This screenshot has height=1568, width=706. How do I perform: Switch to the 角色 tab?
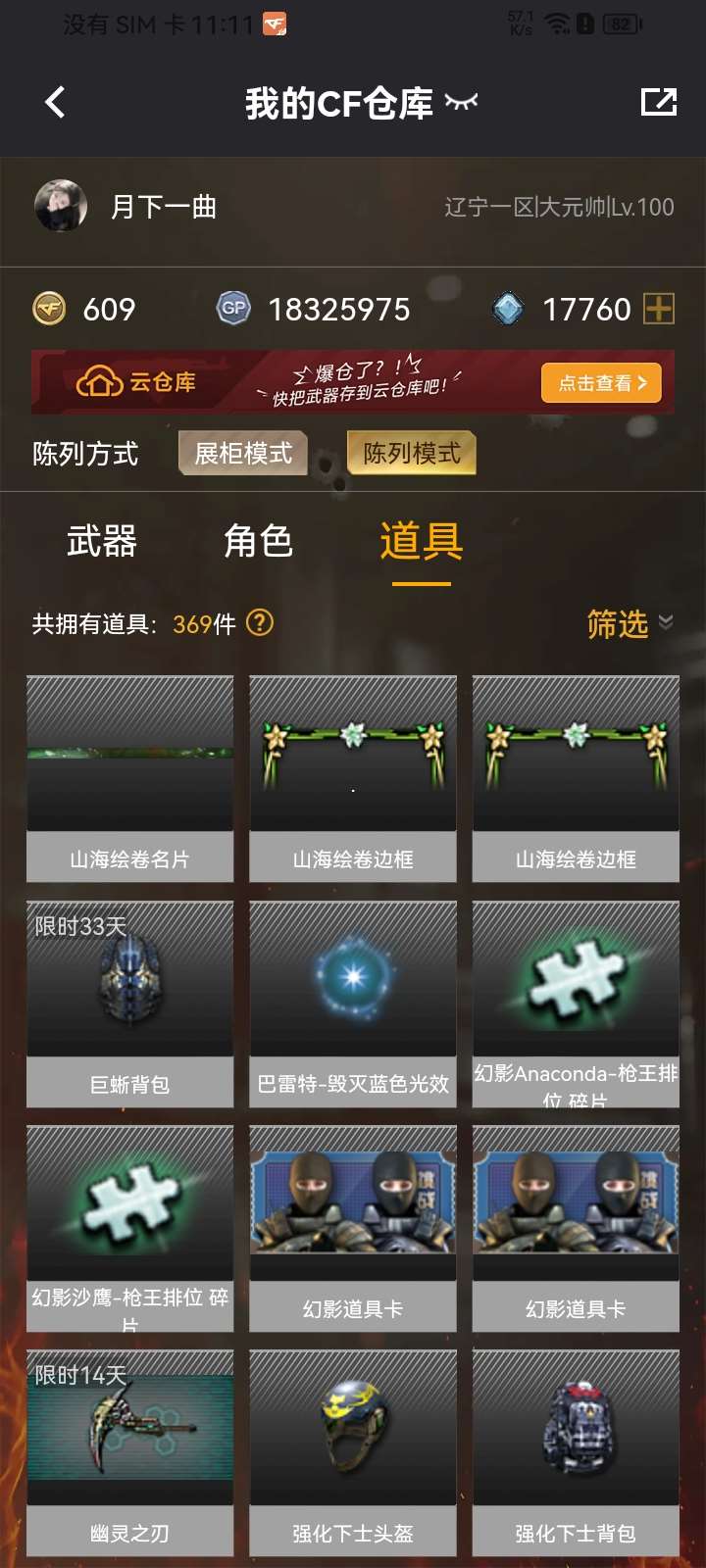click(x=258, y=541)
